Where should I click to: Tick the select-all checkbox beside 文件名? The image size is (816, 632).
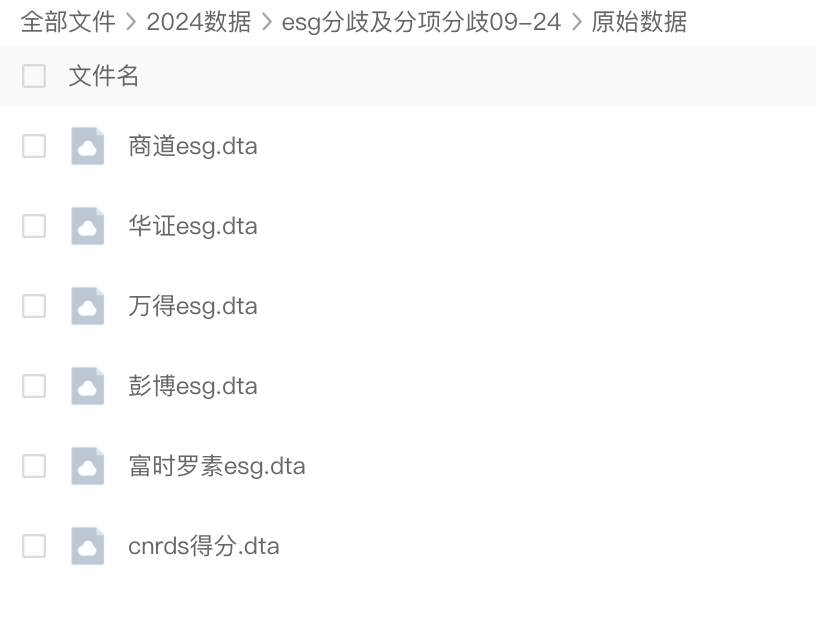tap(34, 76)
